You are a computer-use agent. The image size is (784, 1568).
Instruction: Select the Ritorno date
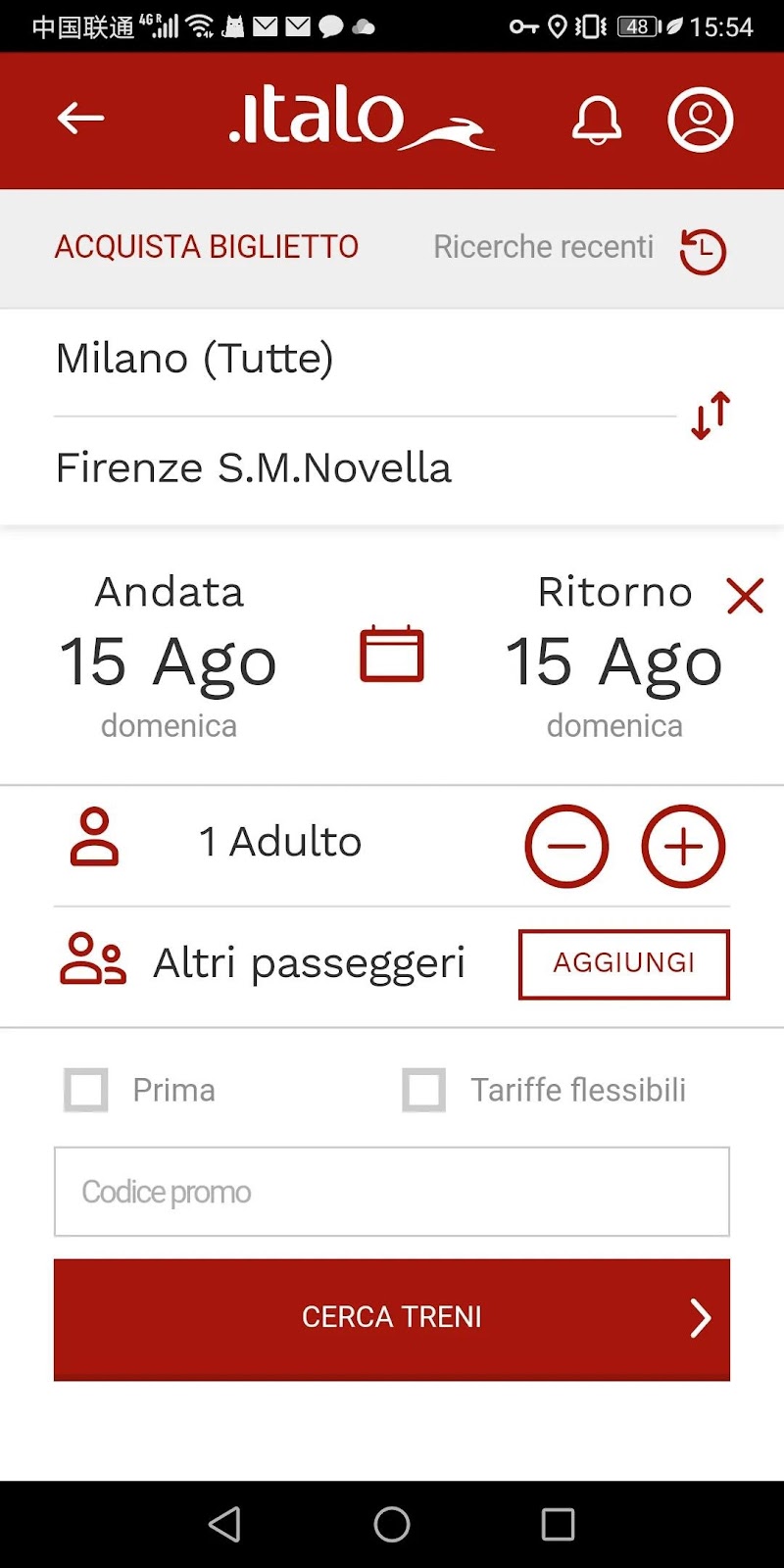click(x=614, y=657)
